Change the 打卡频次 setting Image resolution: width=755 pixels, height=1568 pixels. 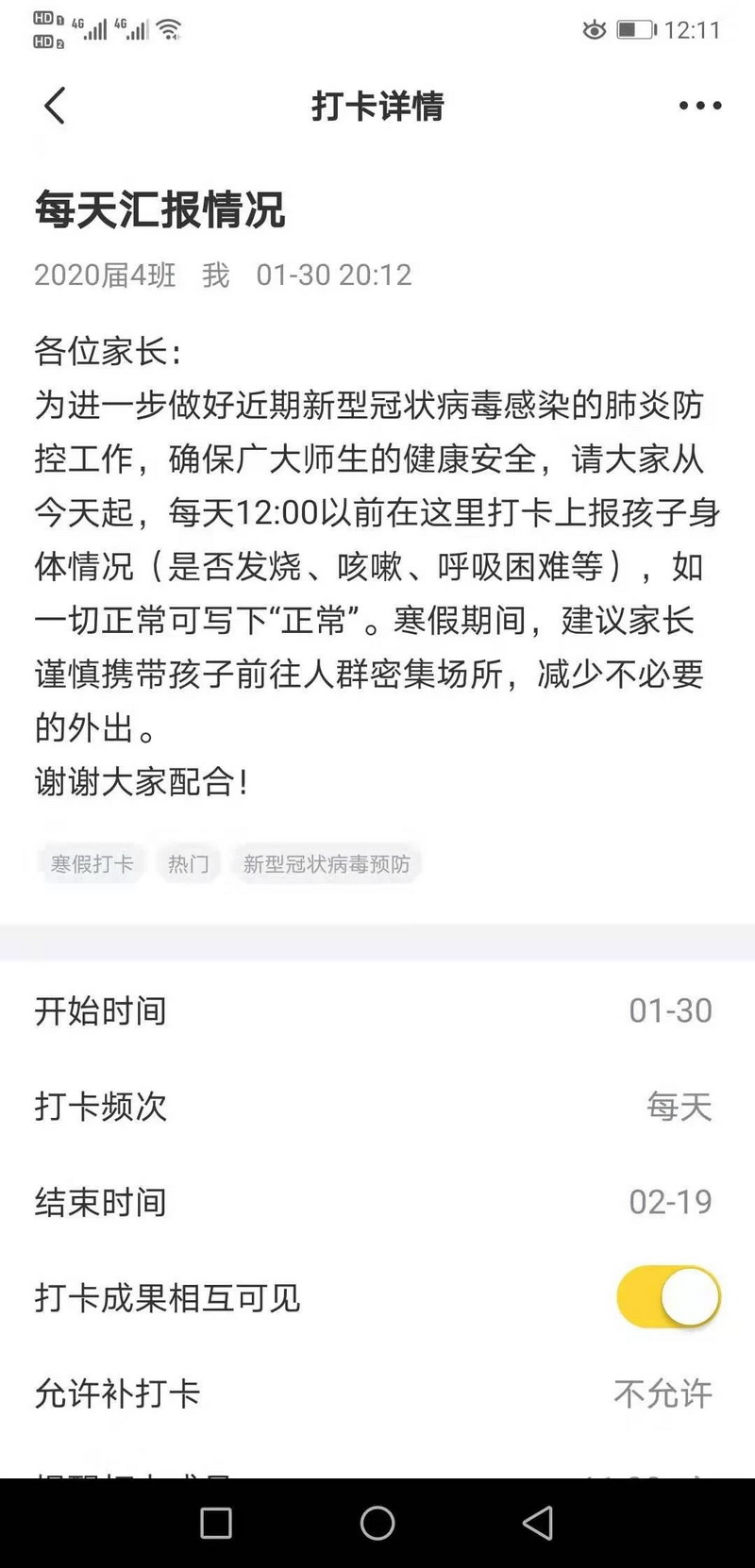coord(377,1106)
